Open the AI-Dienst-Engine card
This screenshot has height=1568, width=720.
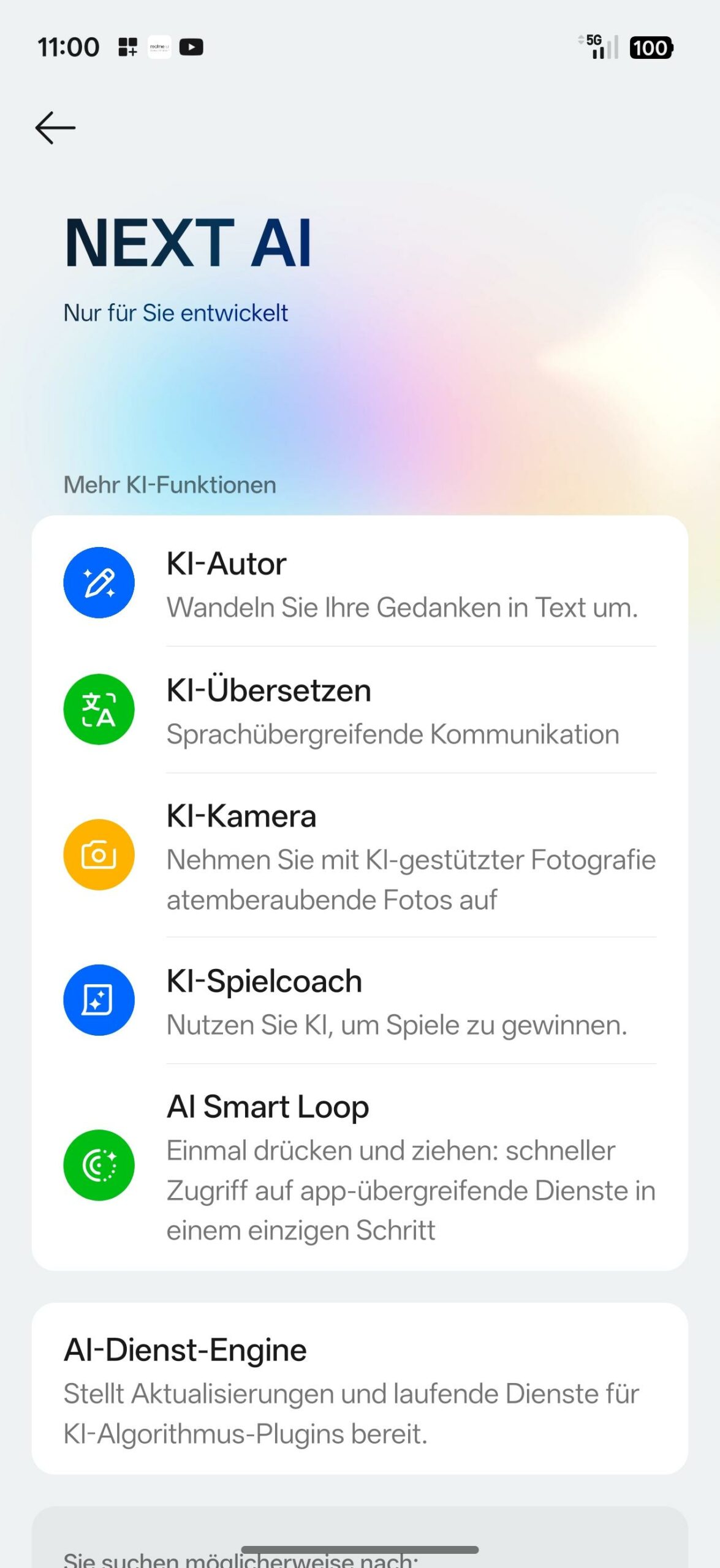pos(359,1389)
